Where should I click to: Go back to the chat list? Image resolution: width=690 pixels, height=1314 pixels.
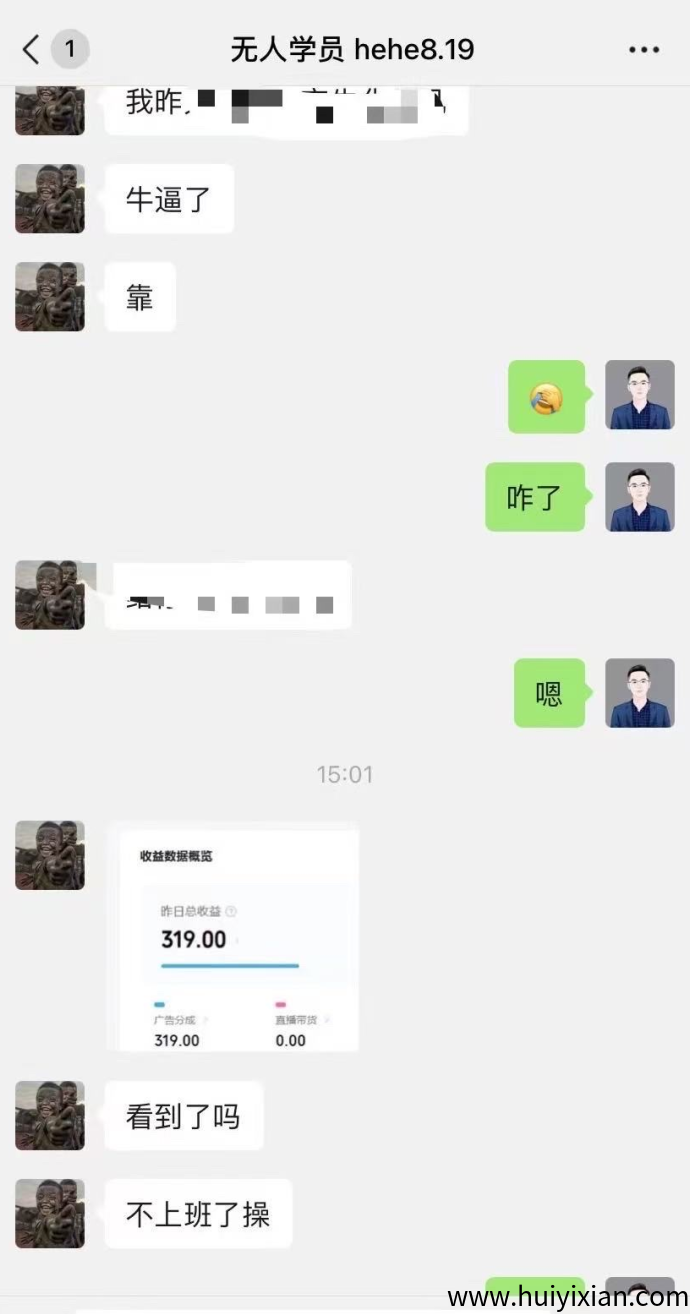(x=32, y=48)
